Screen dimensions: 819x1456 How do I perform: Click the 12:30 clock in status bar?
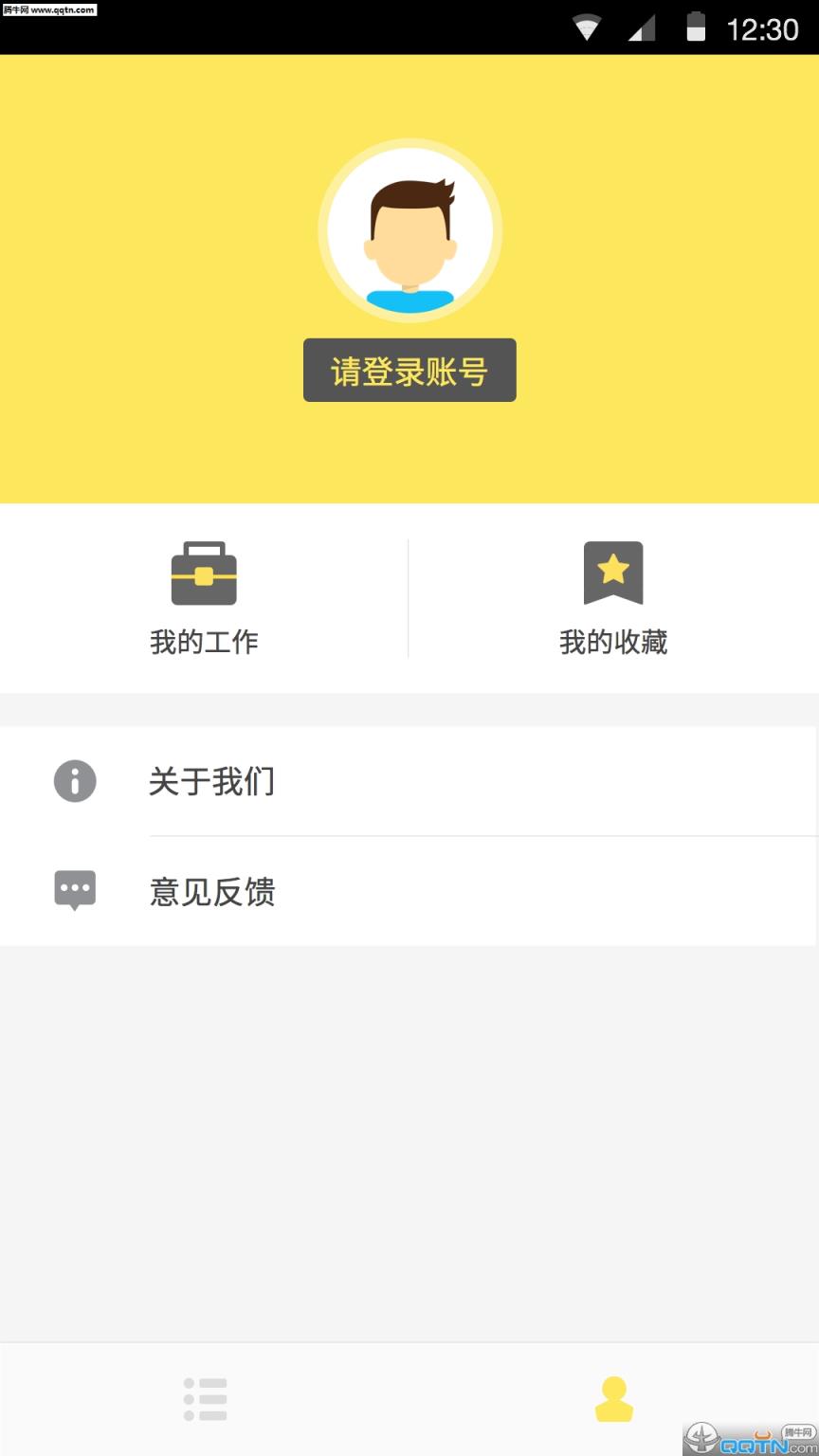764,29
